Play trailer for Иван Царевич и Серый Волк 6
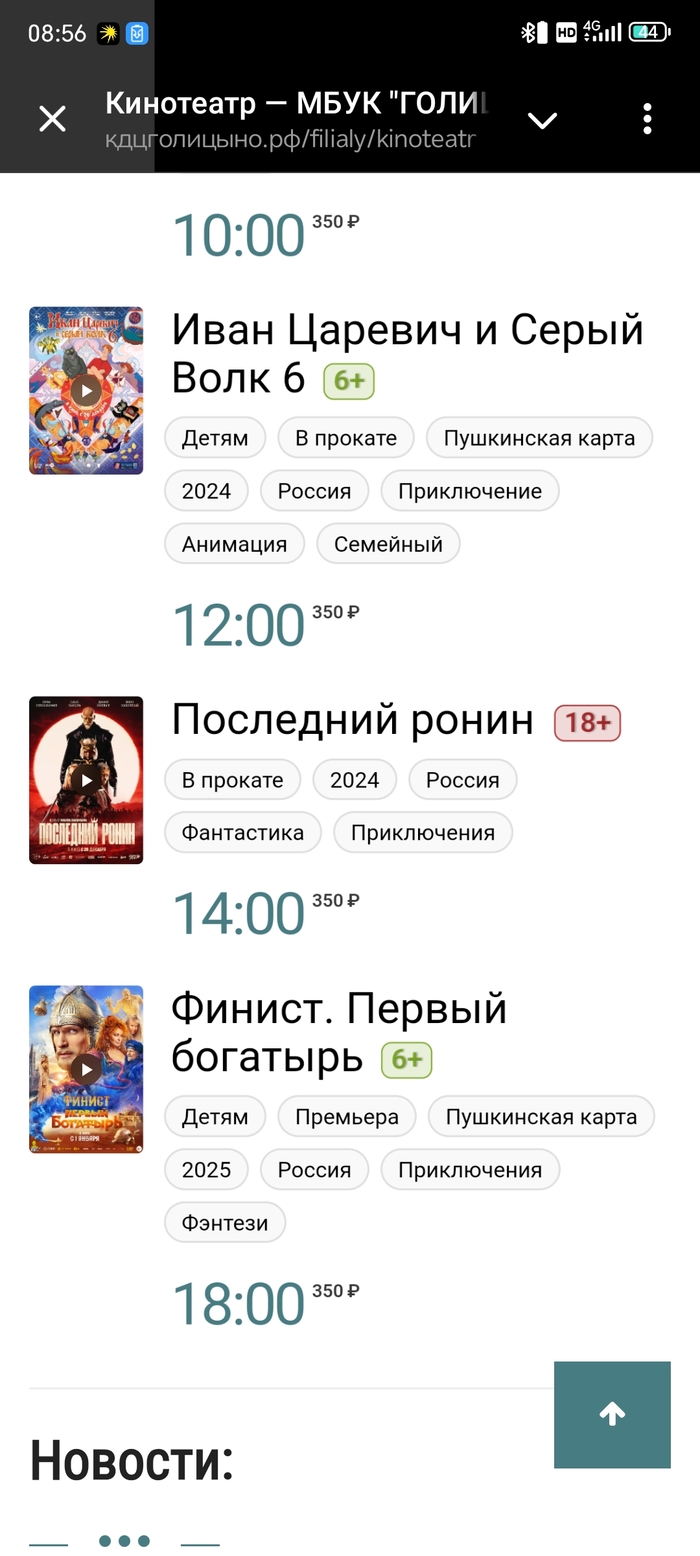700x1556 pixels. click(x=86, y=390)
